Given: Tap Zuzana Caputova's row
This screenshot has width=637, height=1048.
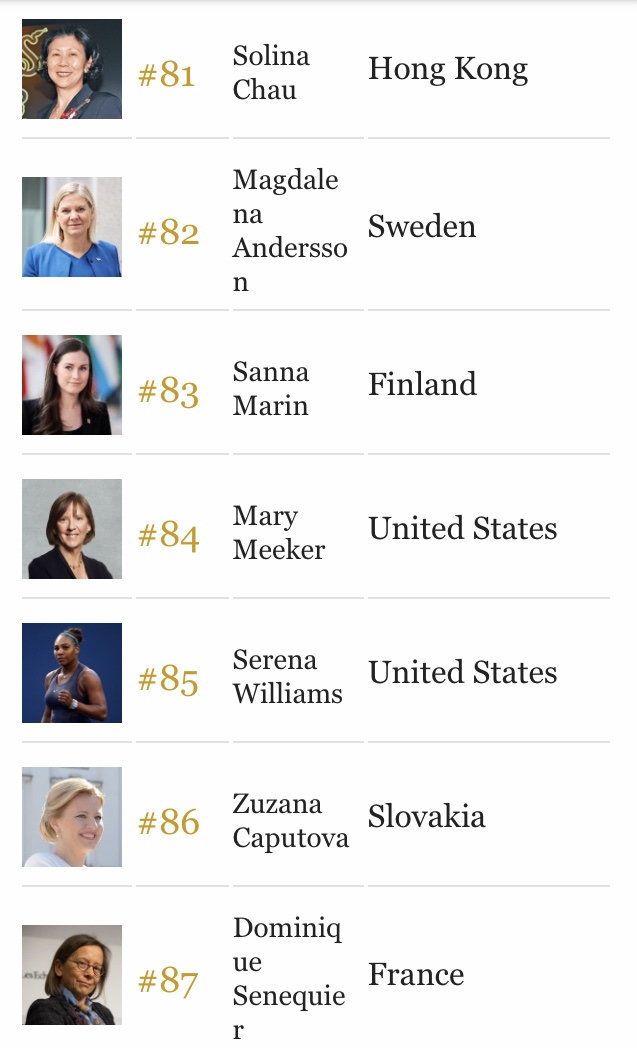Looking at the screenshot, I should (x=315, y=815).
